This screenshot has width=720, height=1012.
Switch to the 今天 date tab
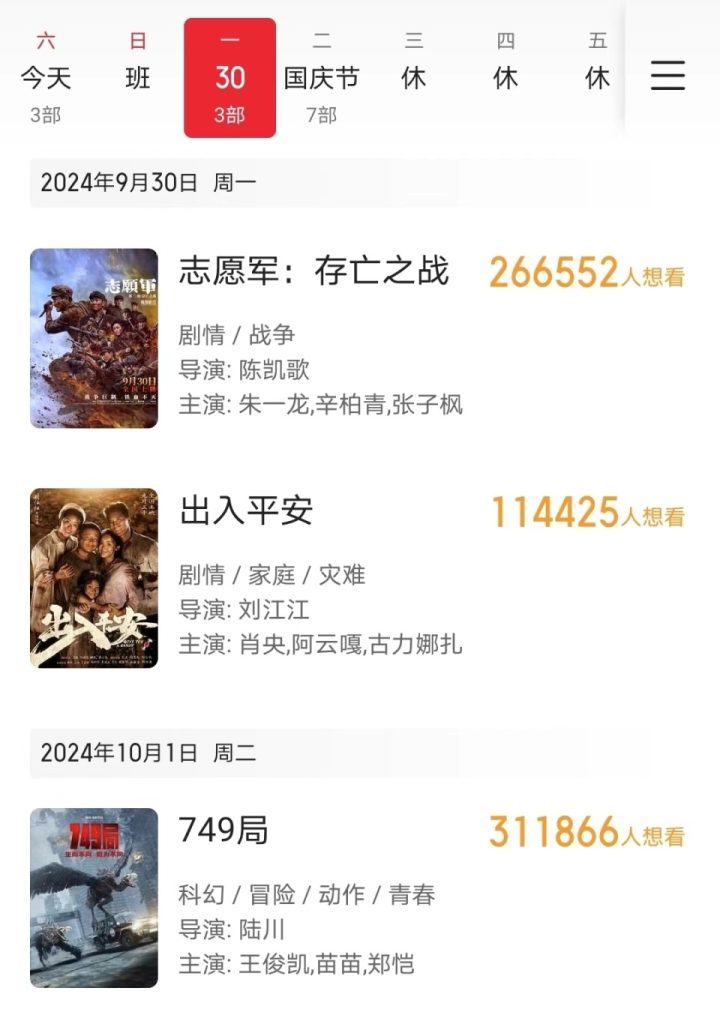pos(46,78)
